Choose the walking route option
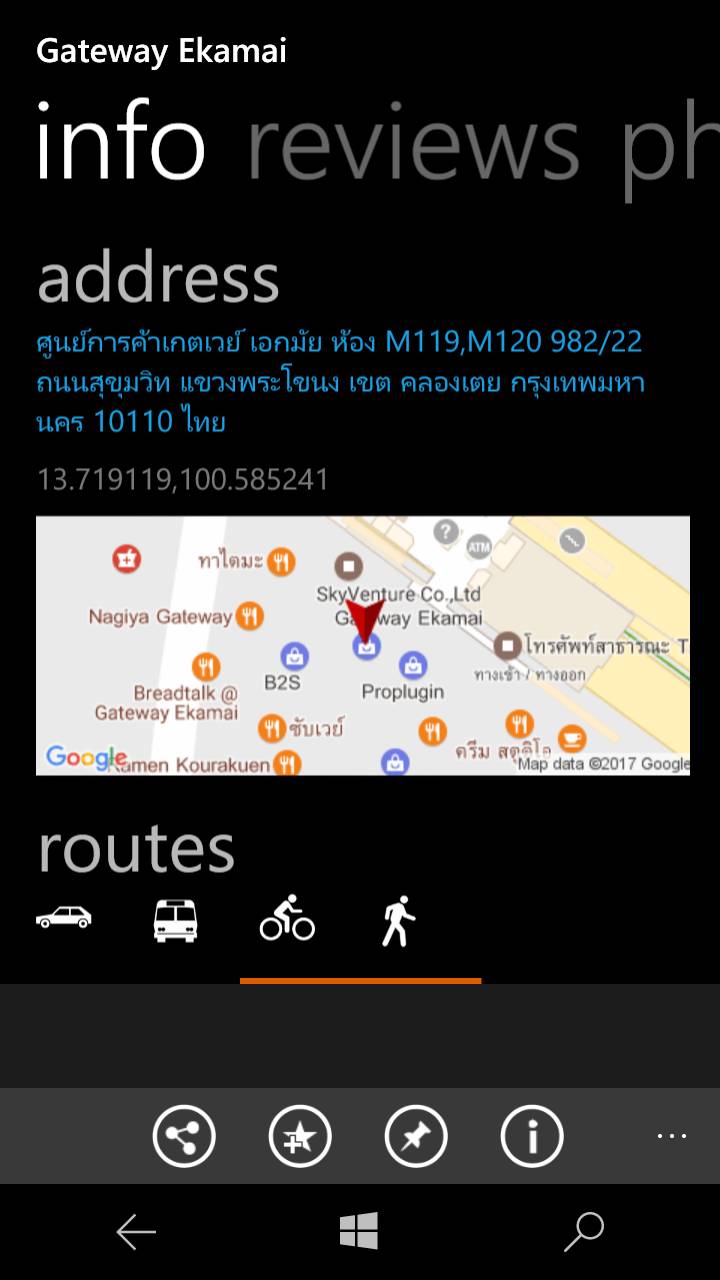 click(398, 920)
